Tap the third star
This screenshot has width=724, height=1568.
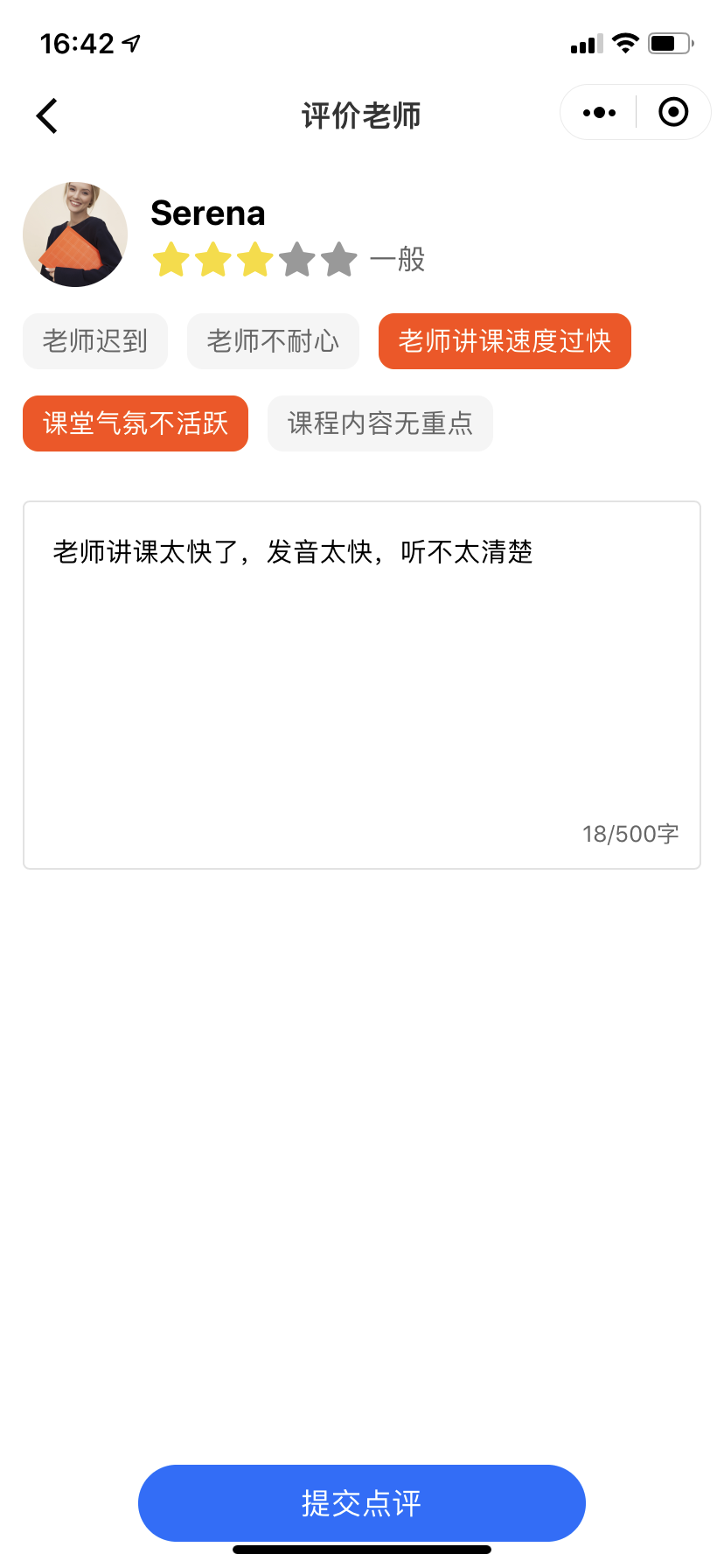255,260
